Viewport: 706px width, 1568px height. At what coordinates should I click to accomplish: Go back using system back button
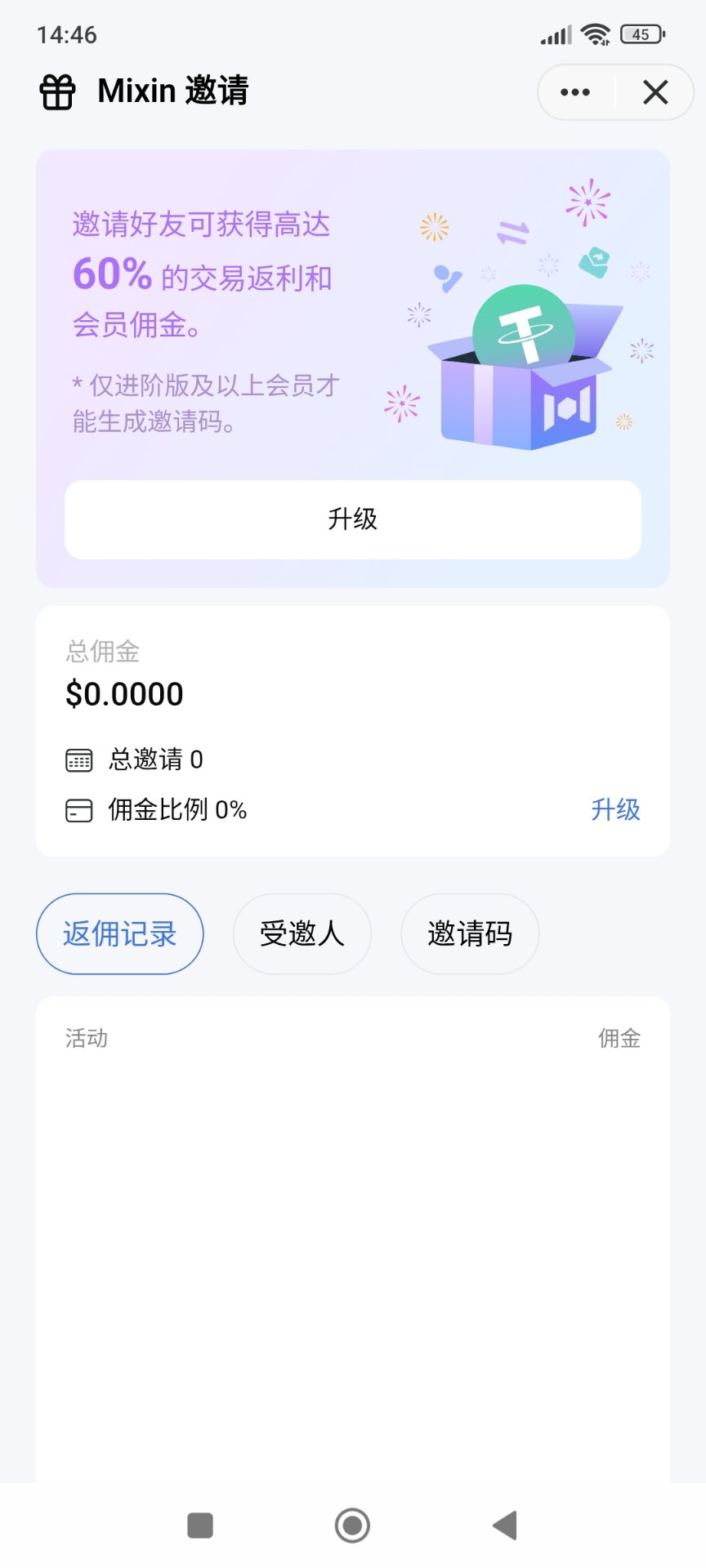(505, 1525)
